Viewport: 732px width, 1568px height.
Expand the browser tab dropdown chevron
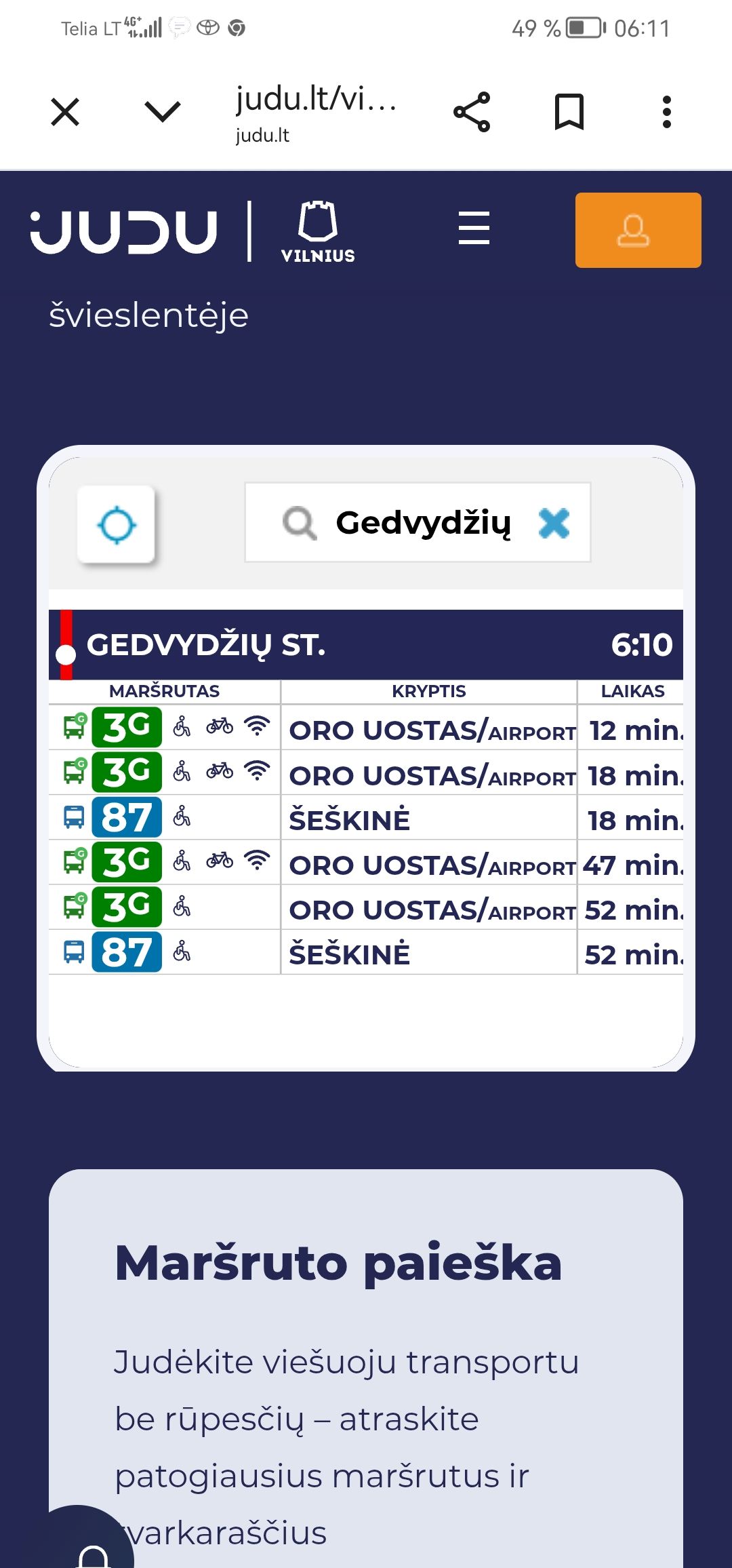pos(163,112)
